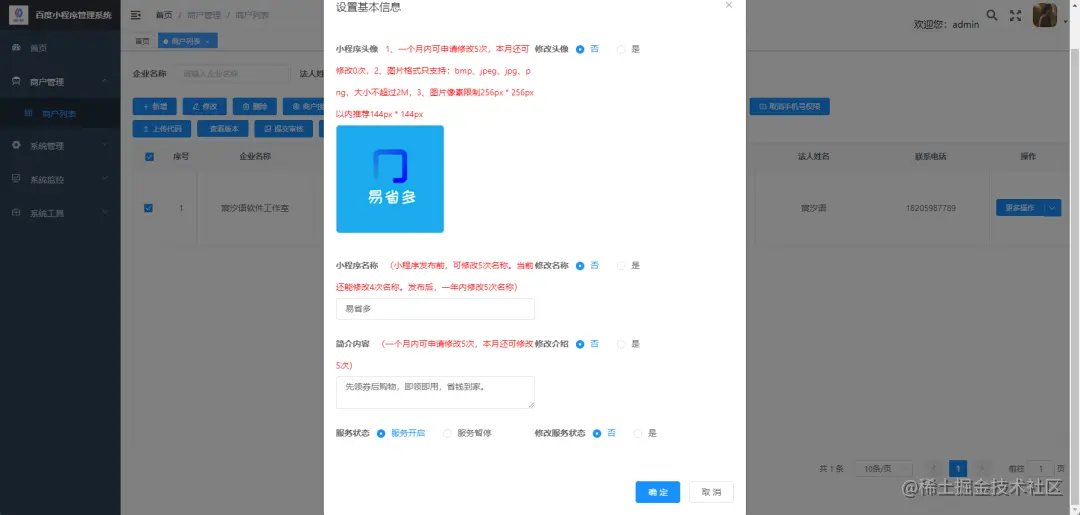1080x515 pixels.
Task: Choose 否 for 修改名称
Action: (x=581, y=266)
